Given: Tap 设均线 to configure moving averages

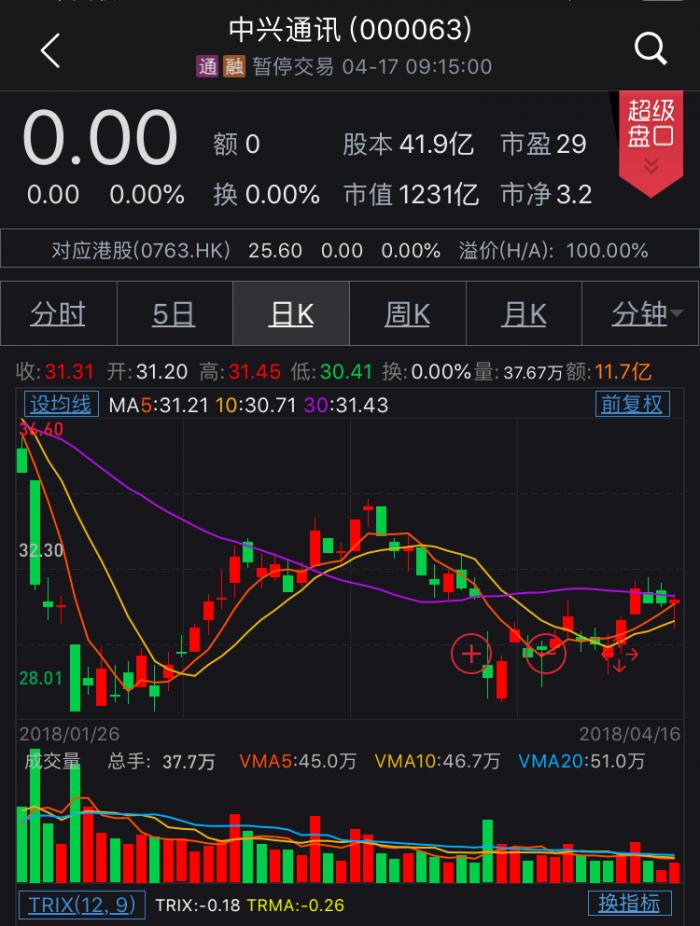Looking at the screenshot, I should tap(61, 404).
